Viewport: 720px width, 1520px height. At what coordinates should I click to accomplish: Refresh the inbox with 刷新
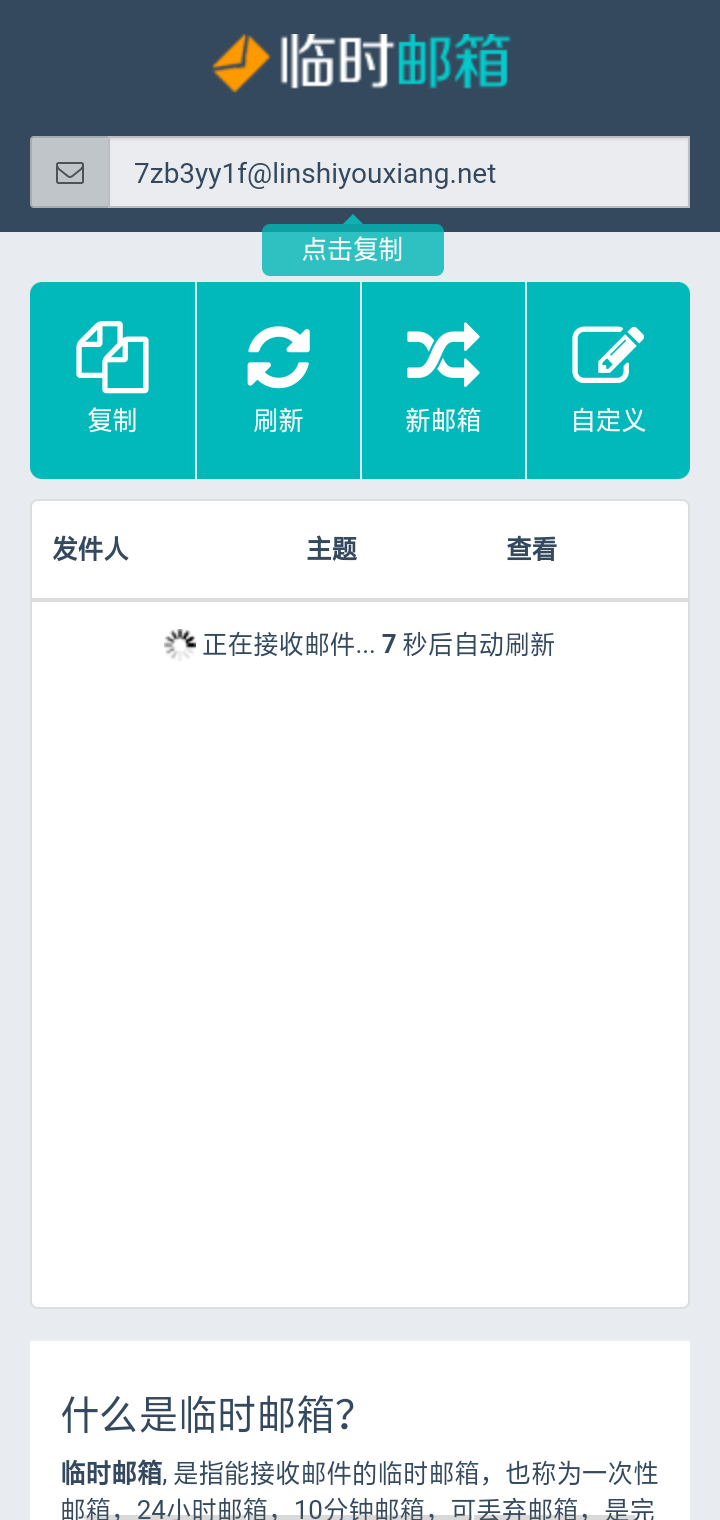point(278,380)
